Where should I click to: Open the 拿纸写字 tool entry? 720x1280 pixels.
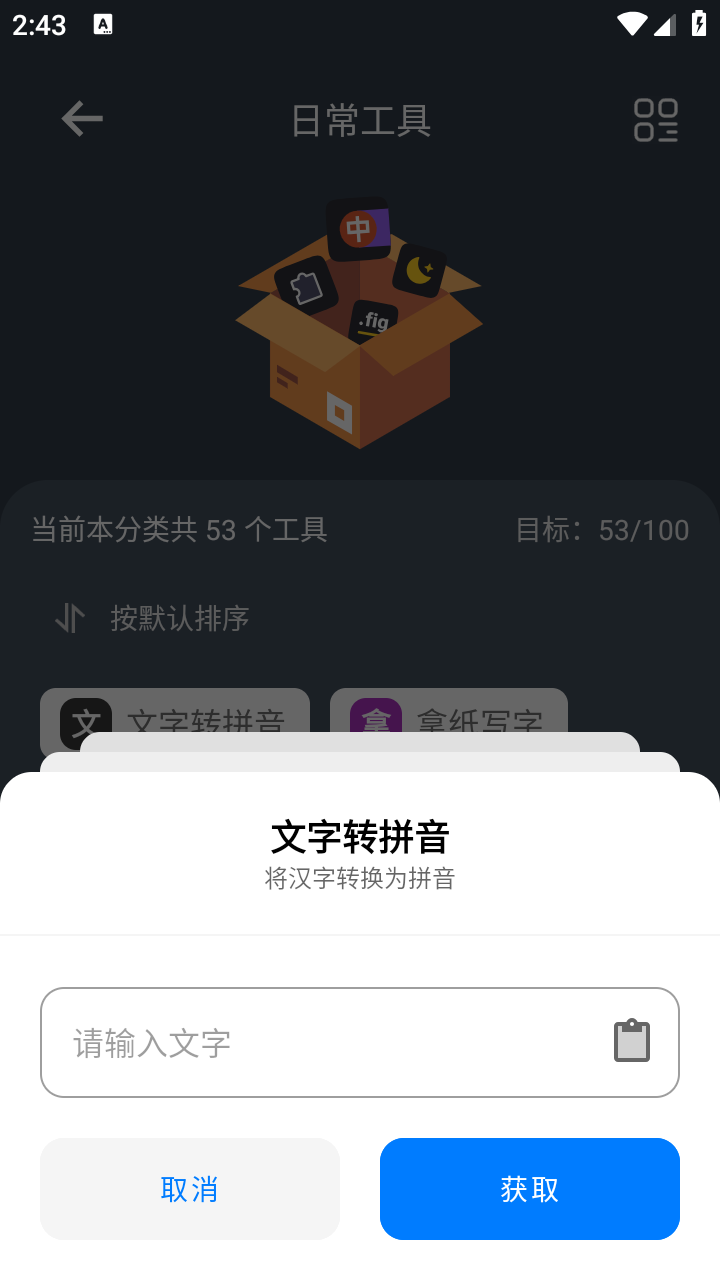pos(448,718)
